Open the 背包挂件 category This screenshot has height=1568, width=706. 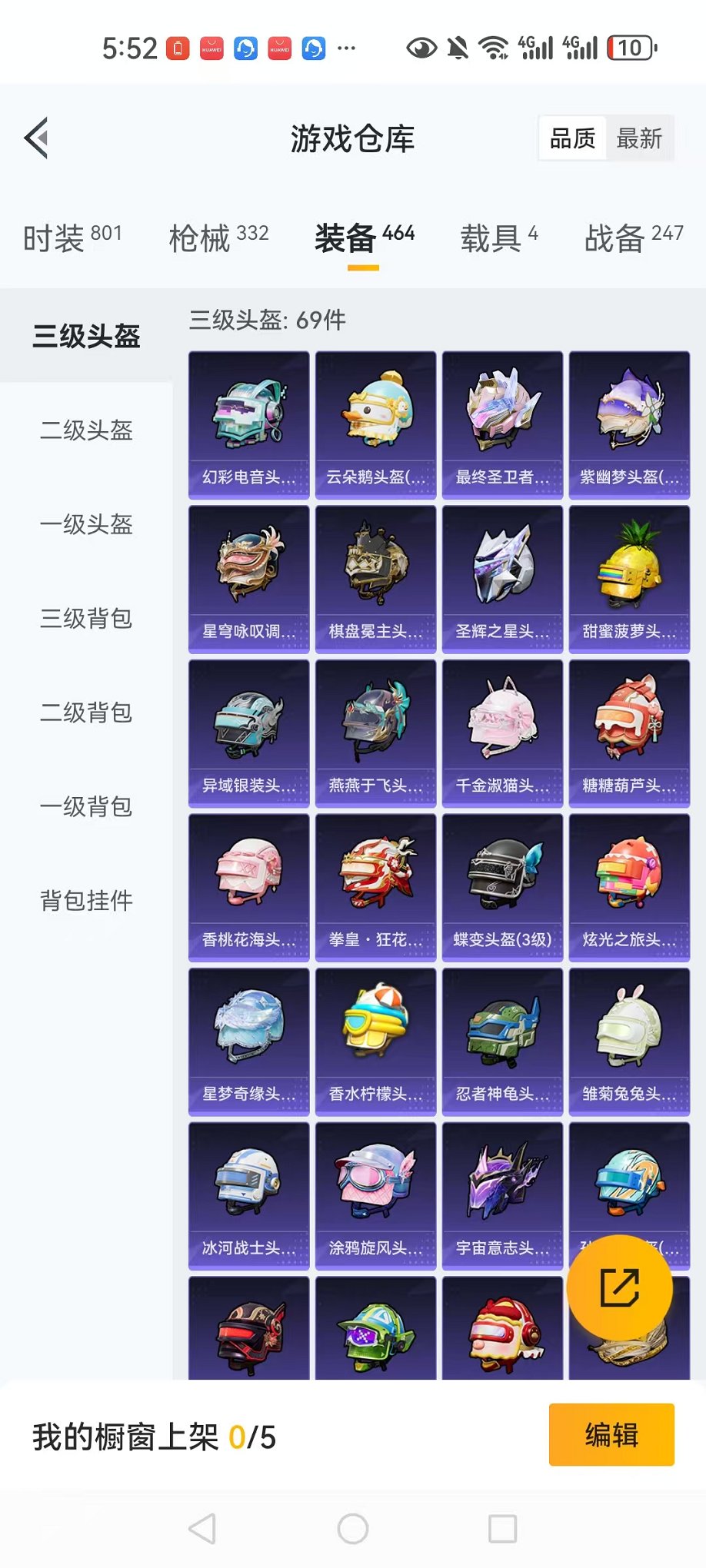click(86, 900)
